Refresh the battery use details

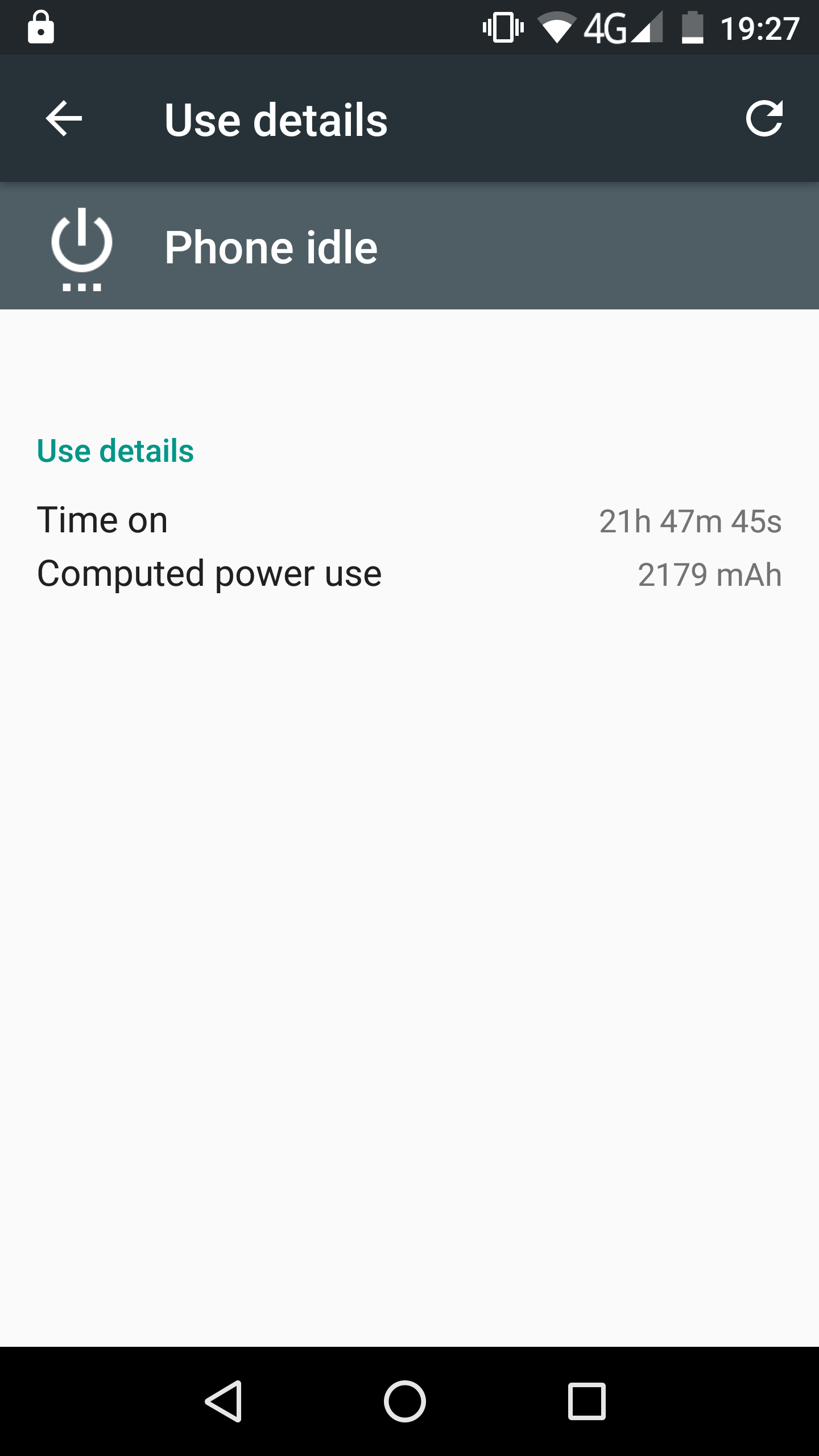[764, 118]
